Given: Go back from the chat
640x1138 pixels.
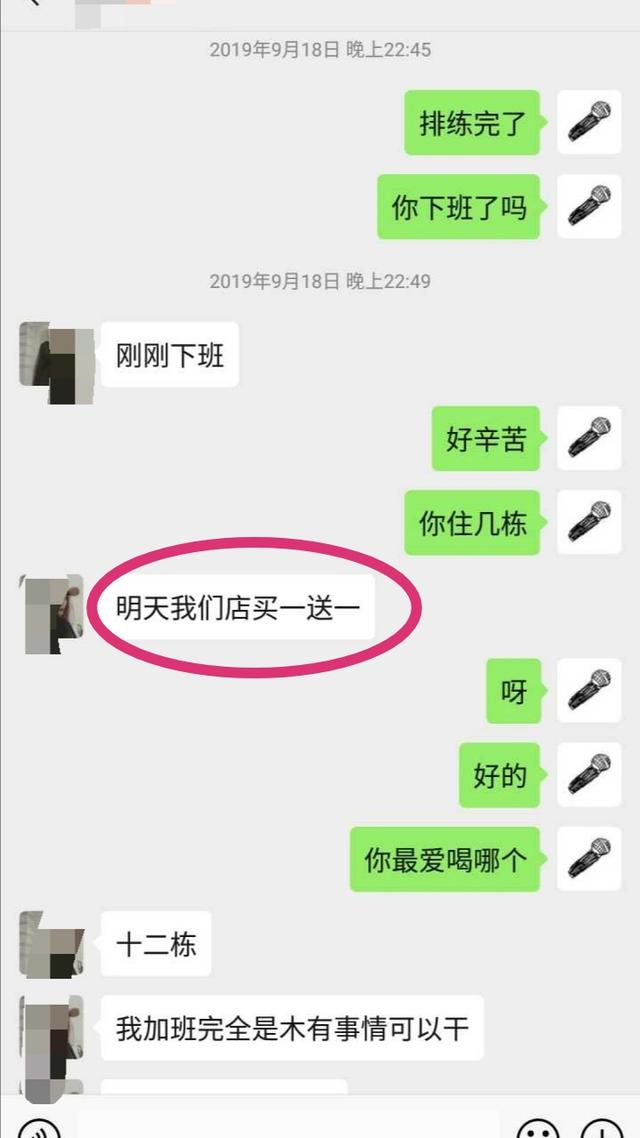Looking at the screenshot, I should click(30, 5).
